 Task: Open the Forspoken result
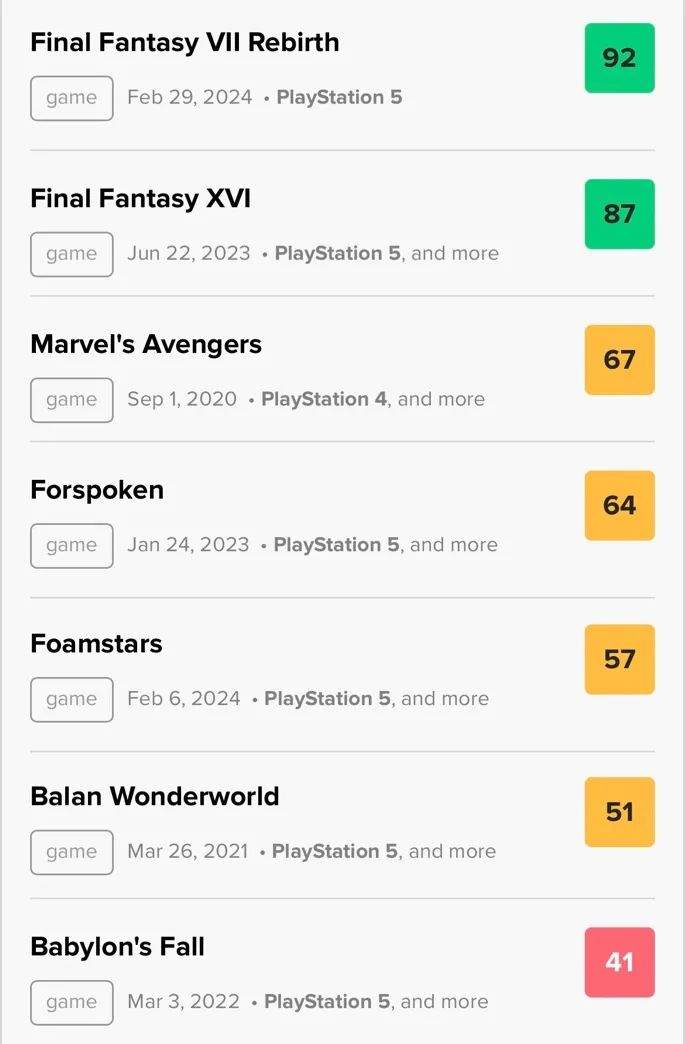coord(97,491)
